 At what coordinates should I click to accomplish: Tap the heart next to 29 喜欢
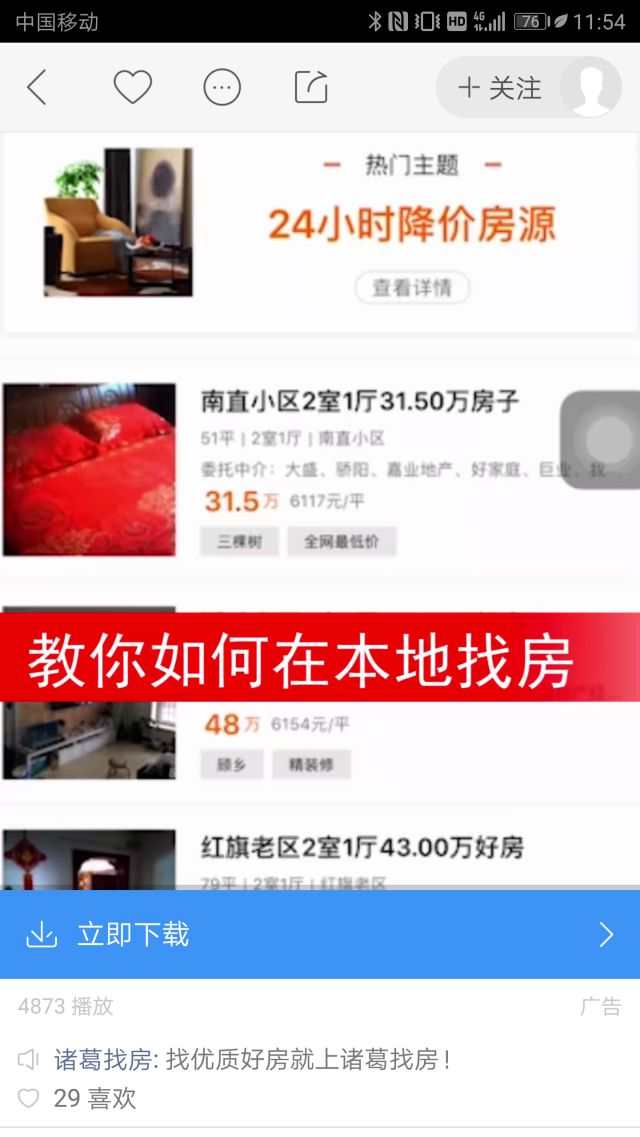point(29,1098)
